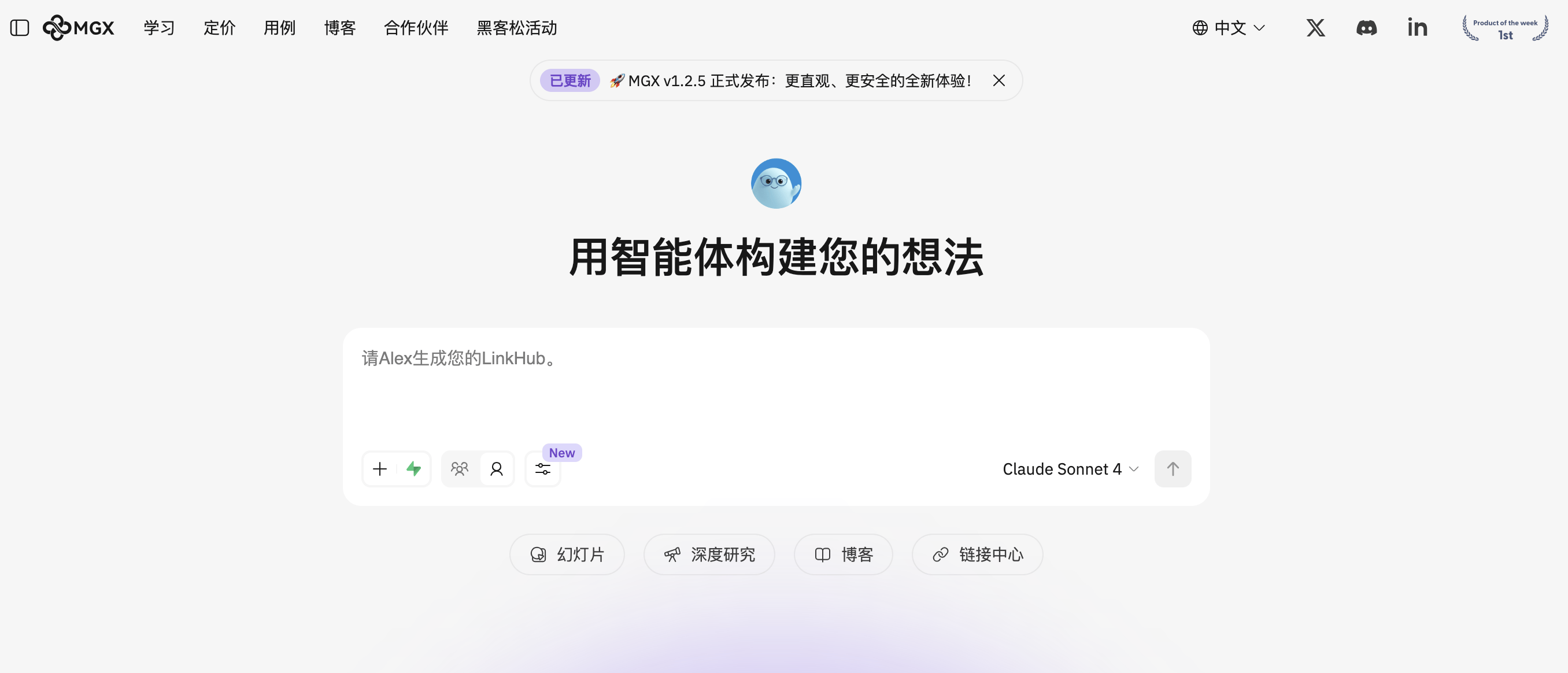Image resolution: width=1568 pixels, height=673 pixels.
Task: Switch to team mode icon
Action: [x=460, y=468]
